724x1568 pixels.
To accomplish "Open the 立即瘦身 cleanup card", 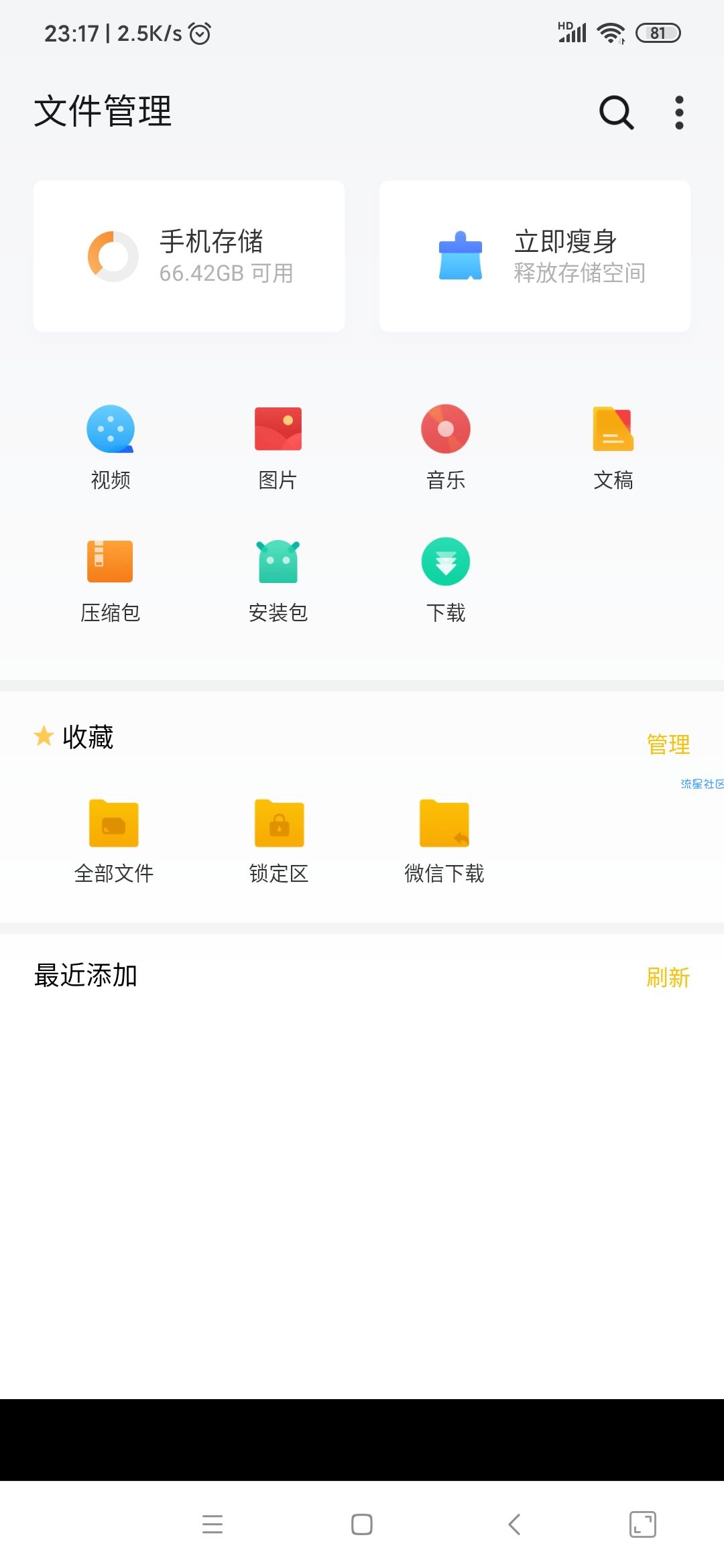I will (535, 256).
